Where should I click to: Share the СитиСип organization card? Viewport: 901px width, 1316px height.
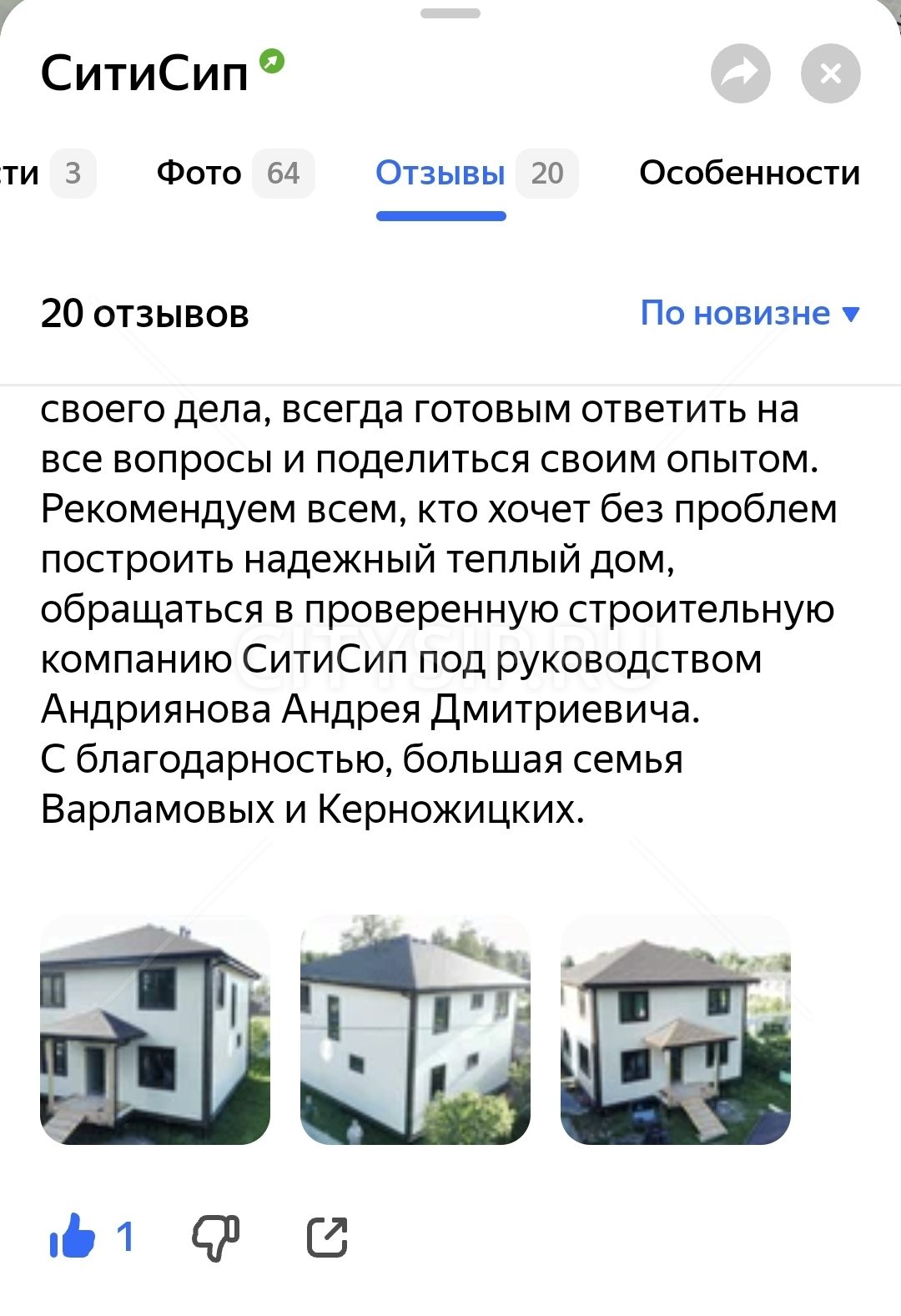(x=740, y=74)
